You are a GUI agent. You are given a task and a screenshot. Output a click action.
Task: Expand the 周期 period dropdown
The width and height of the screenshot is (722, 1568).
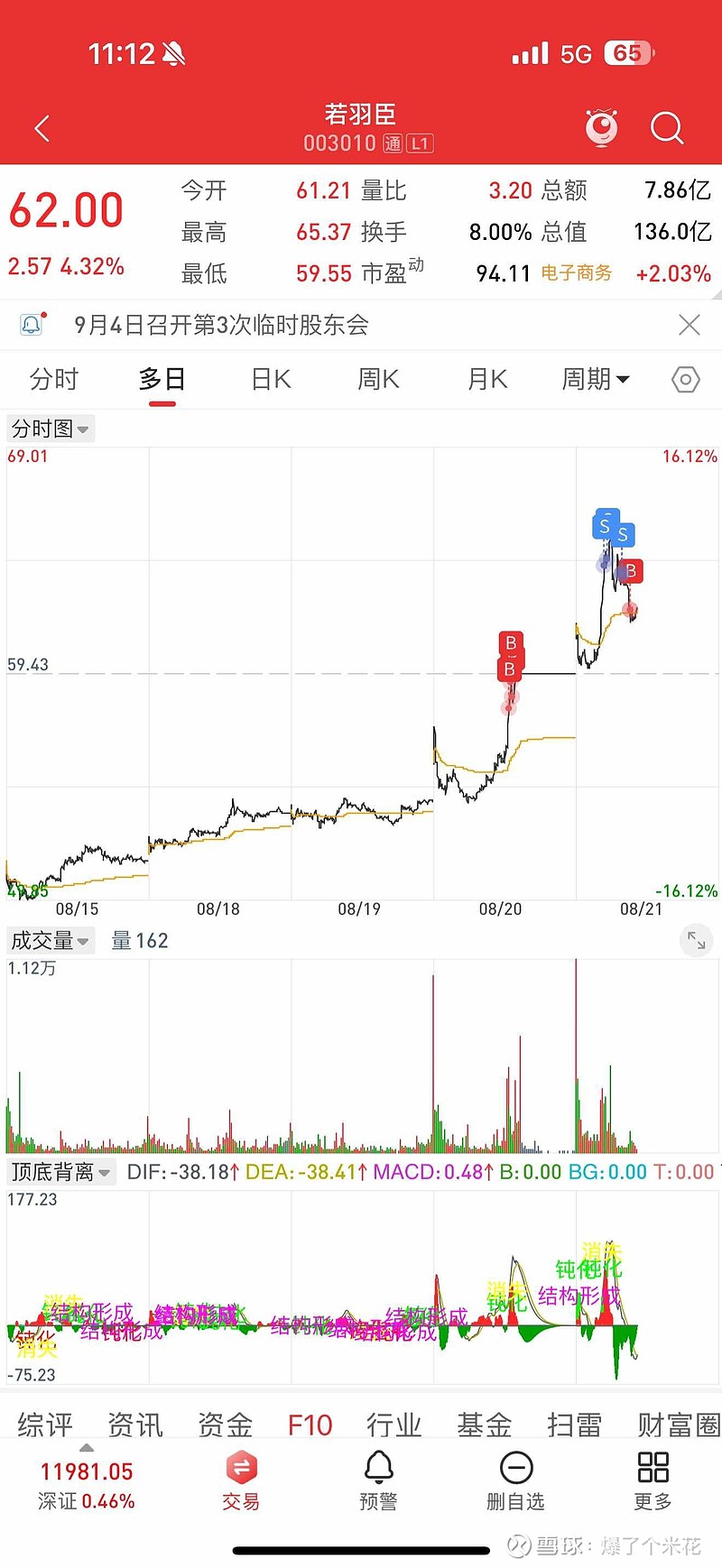(x=596, y=379)
